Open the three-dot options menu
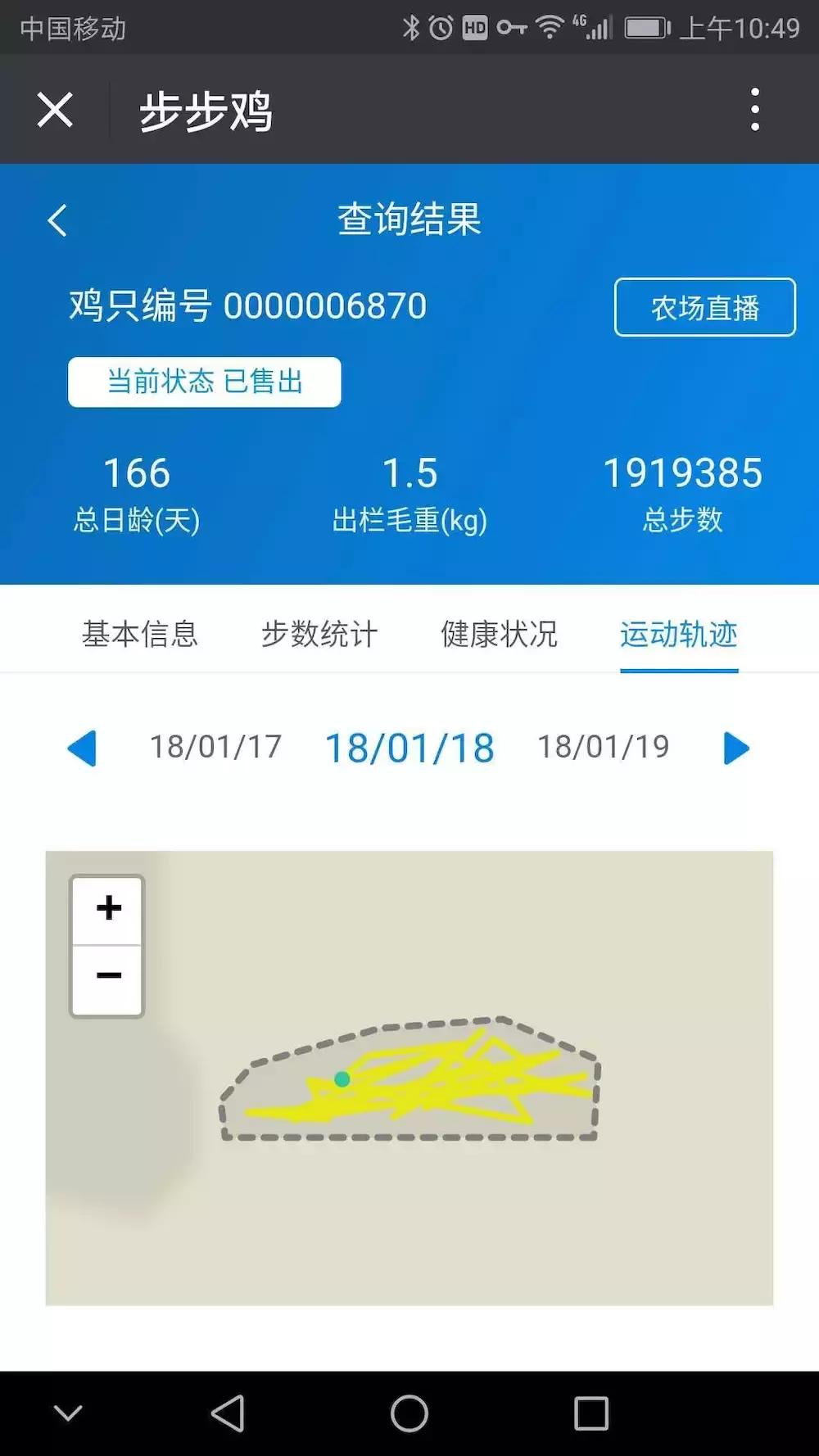 click(755, 111)
